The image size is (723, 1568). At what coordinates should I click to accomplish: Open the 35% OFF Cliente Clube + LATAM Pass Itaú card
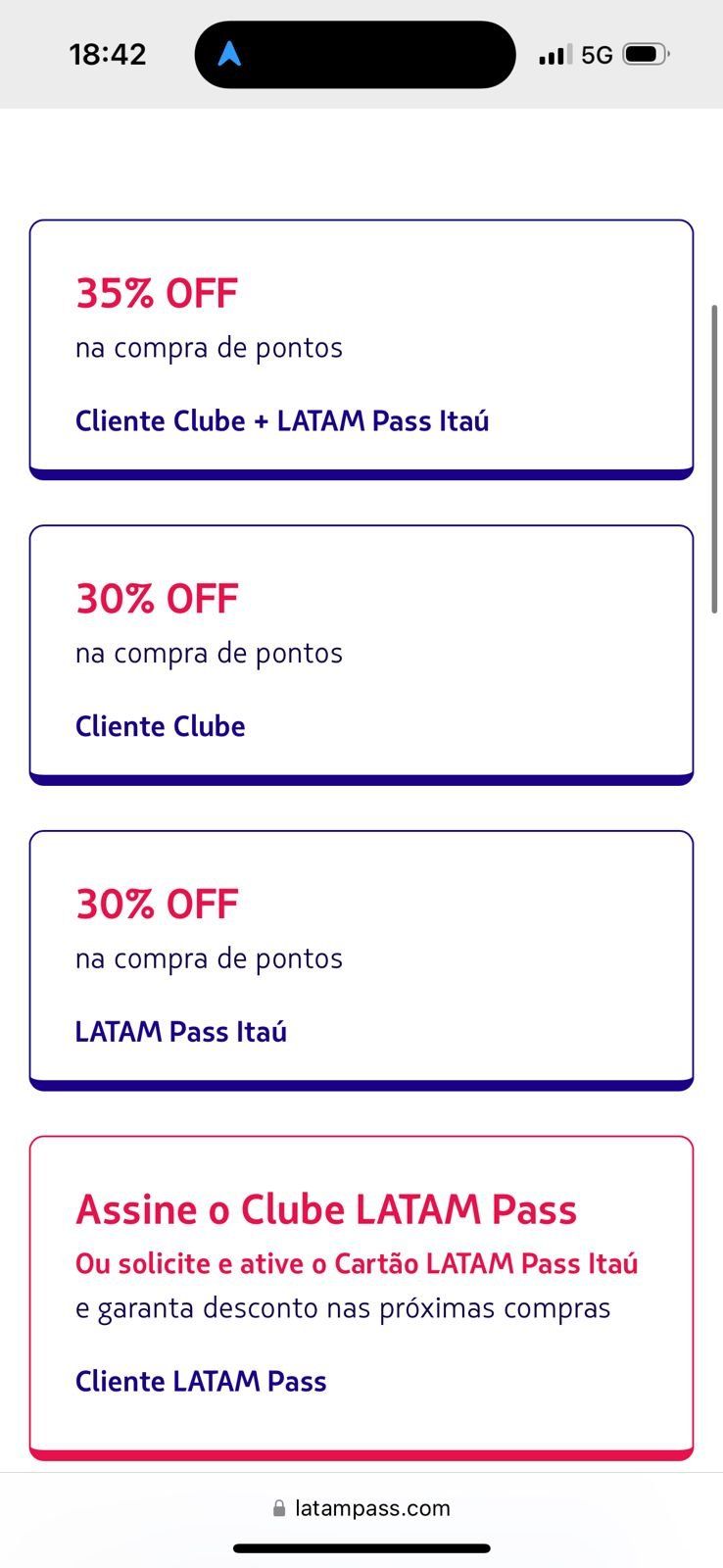[361, 350]
